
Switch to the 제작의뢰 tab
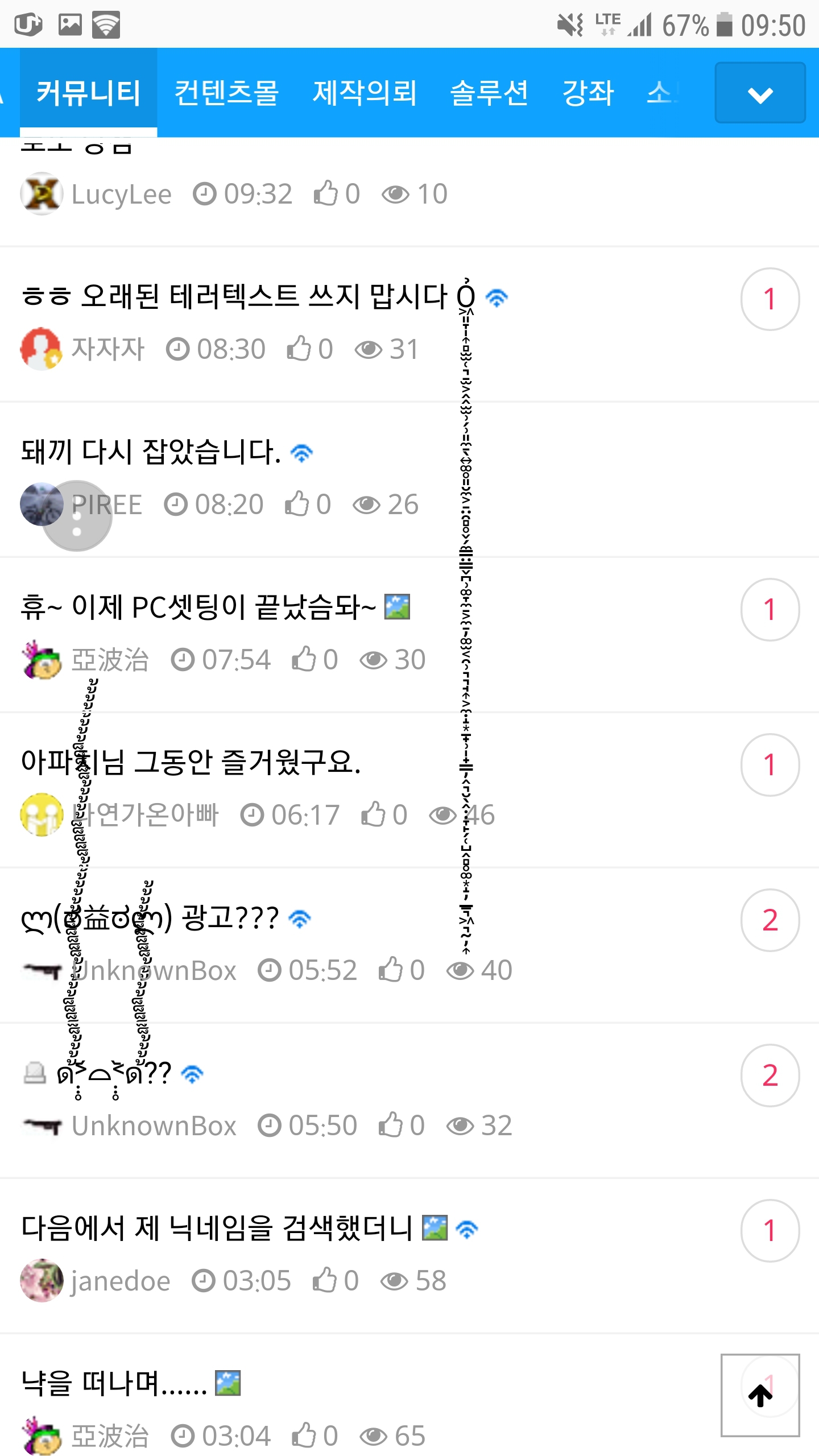click(365, 93)
